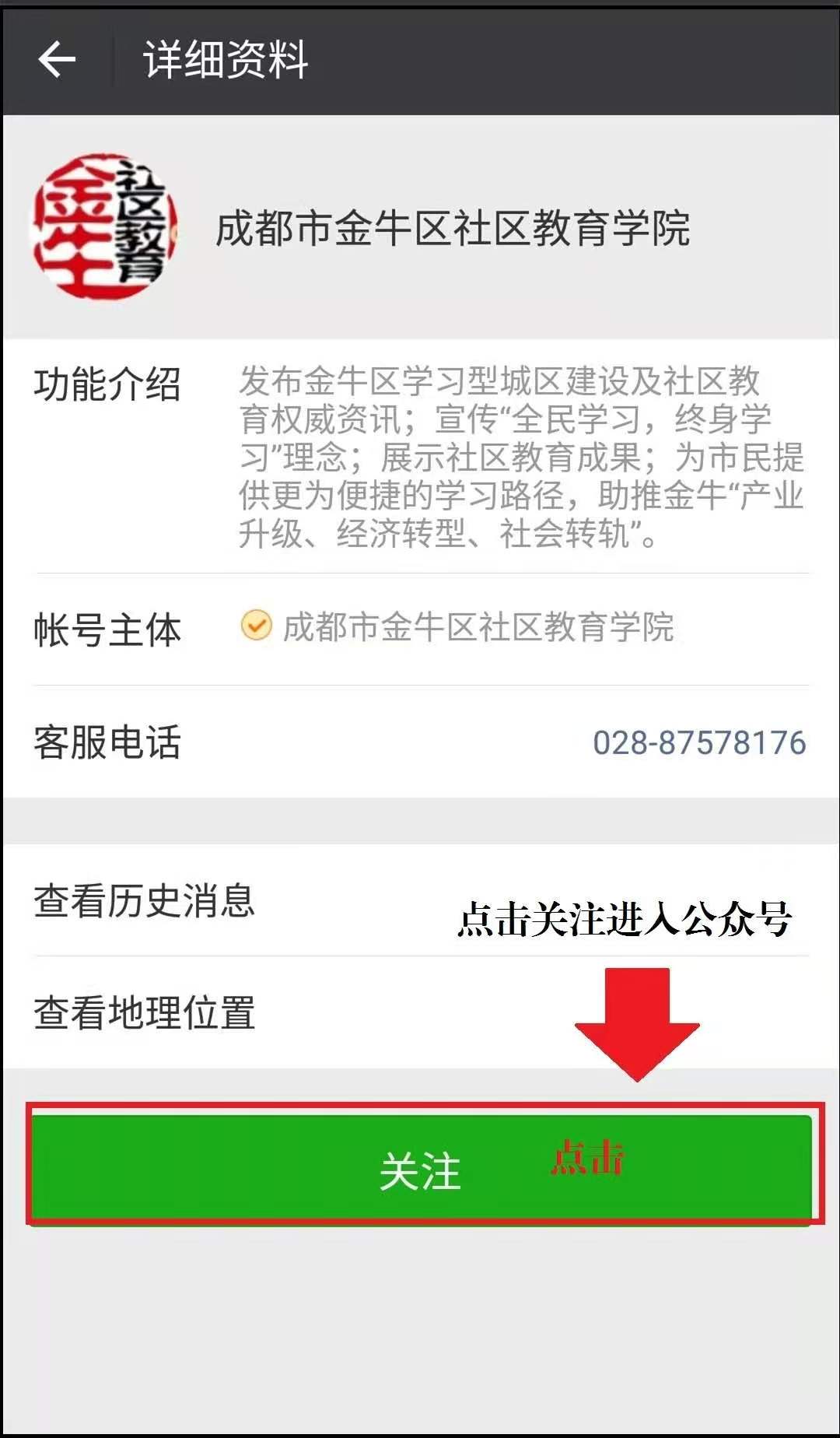Open the 帐号主体 account entity row
This screenshot has width=840, height=1438.
(420, 629)
